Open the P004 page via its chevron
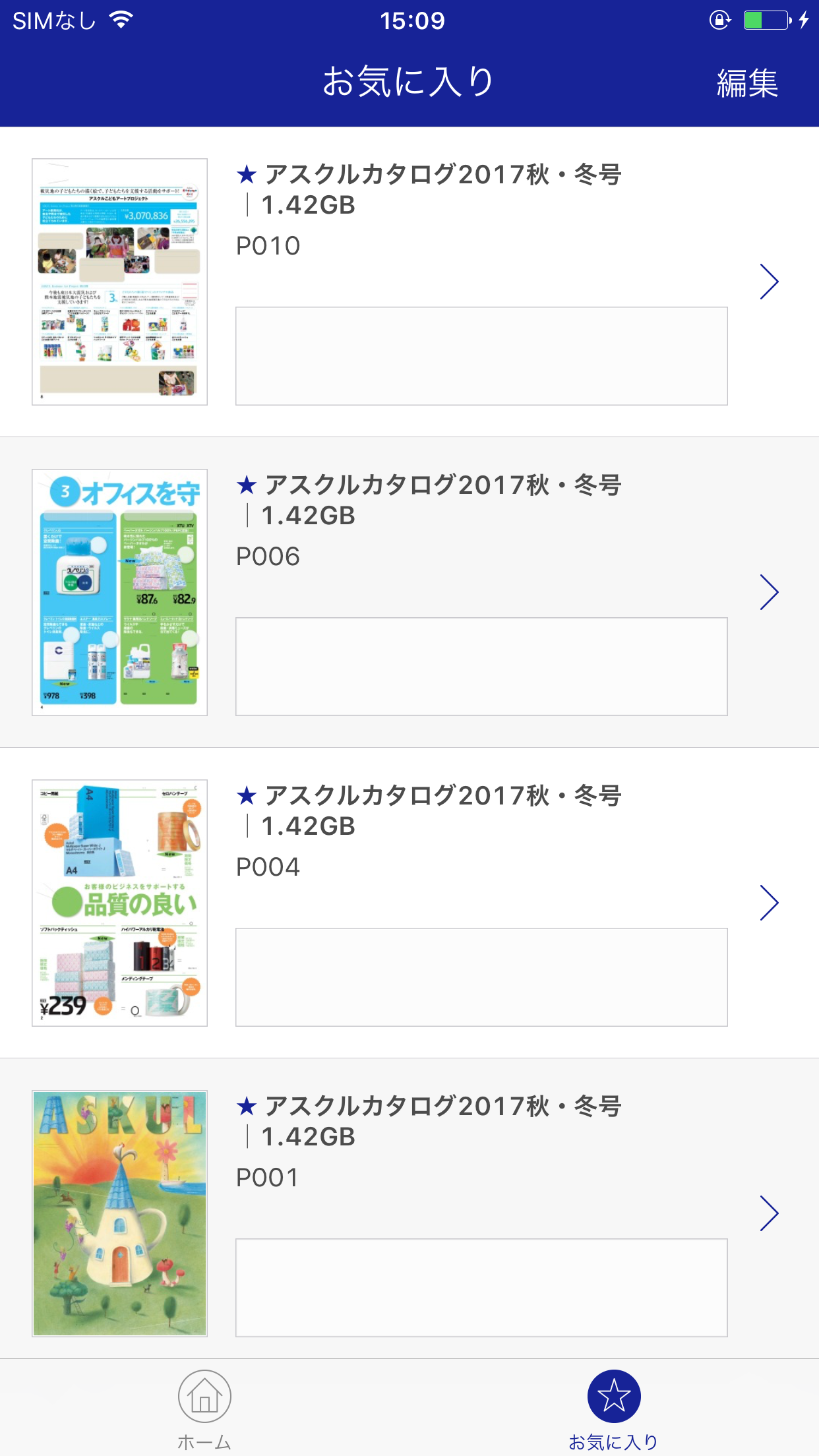This screenshot has width=819, height=1456. point(769,903)
